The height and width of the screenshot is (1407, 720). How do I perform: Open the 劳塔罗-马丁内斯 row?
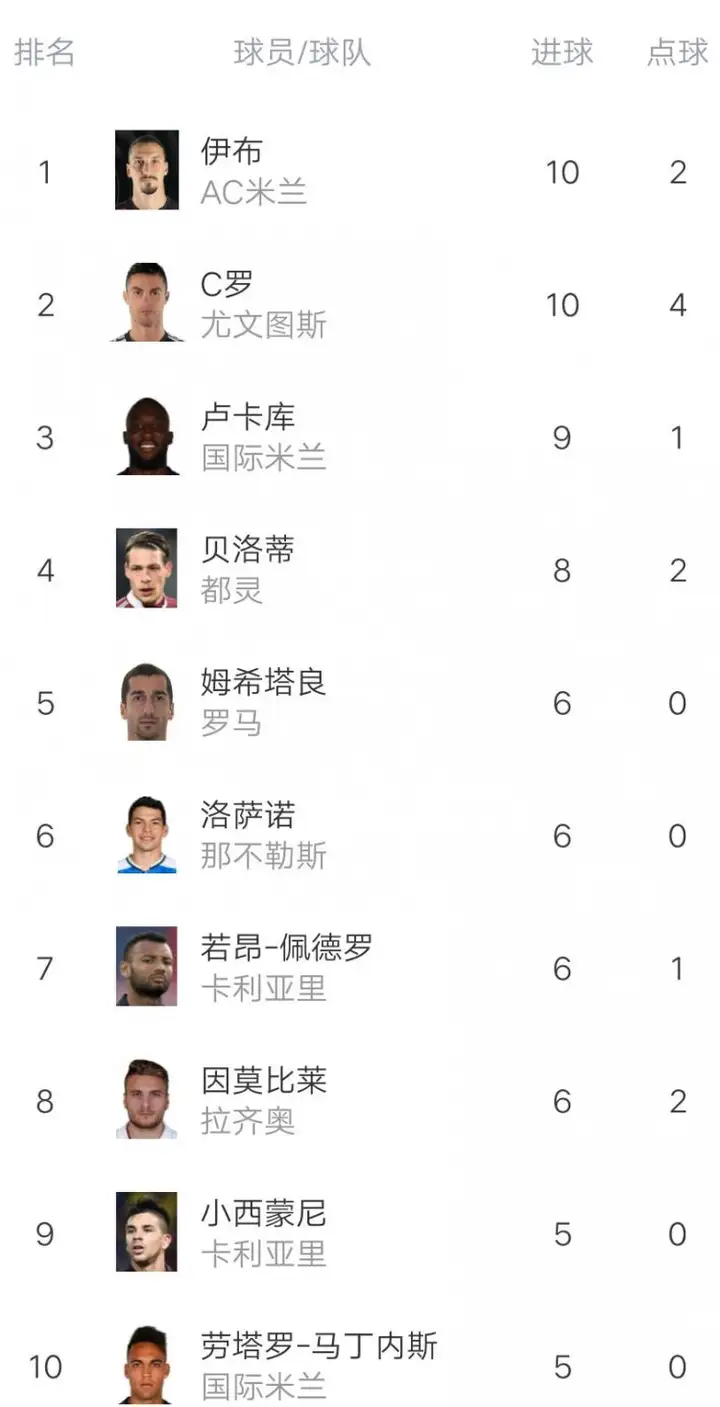(318, 1365)
